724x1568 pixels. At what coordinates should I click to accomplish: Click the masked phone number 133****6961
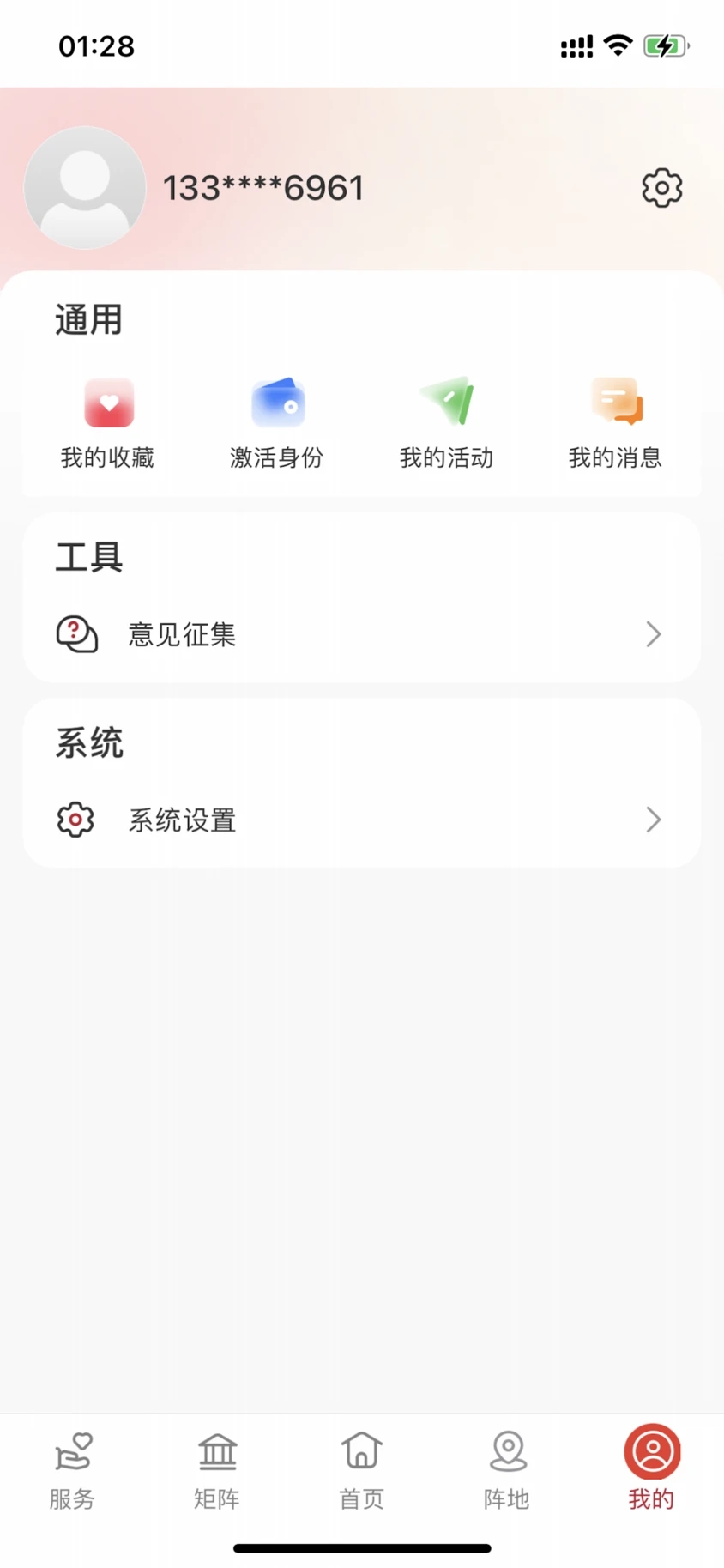click(262, 187)
